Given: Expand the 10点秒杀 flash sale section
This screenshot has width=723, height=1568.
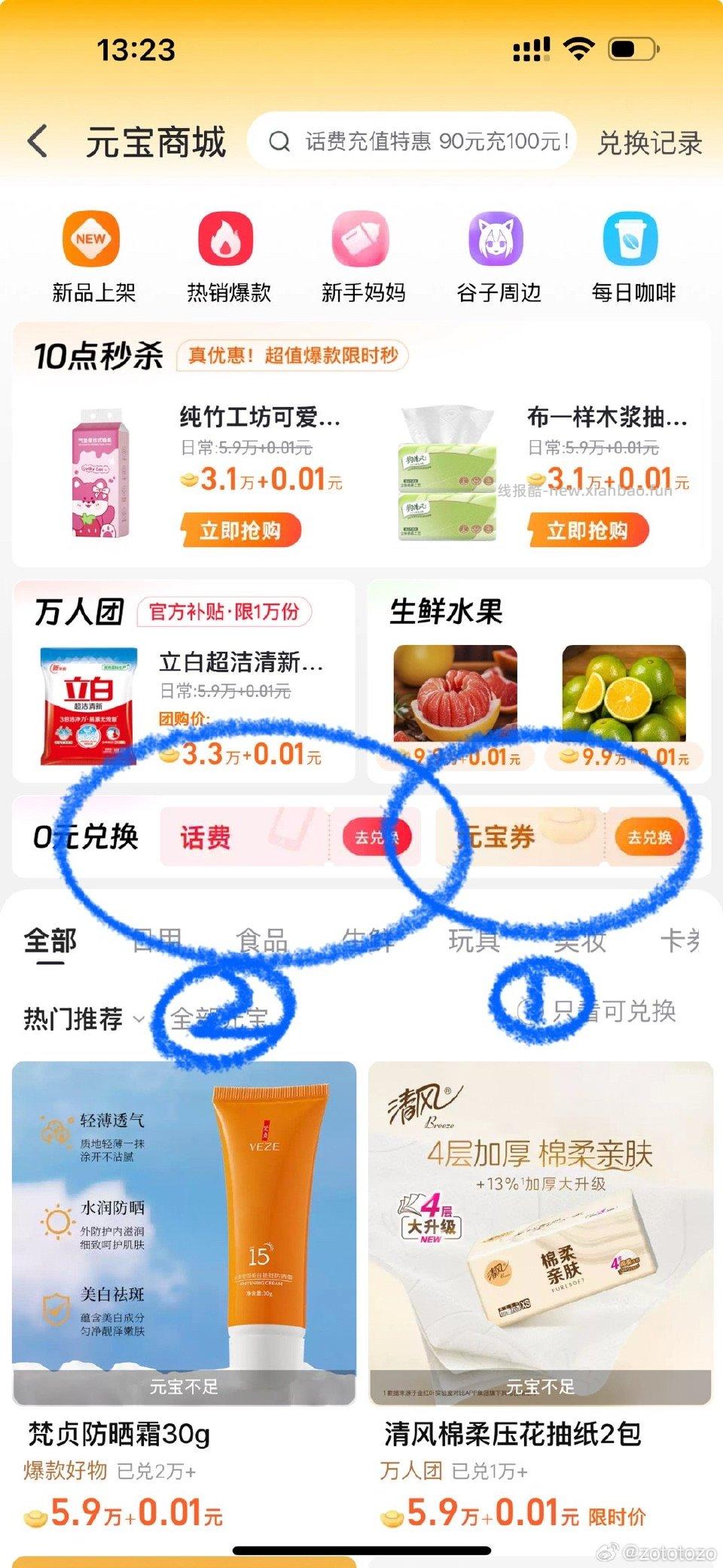Looking at the screenshot, I should tap(98, 355).
